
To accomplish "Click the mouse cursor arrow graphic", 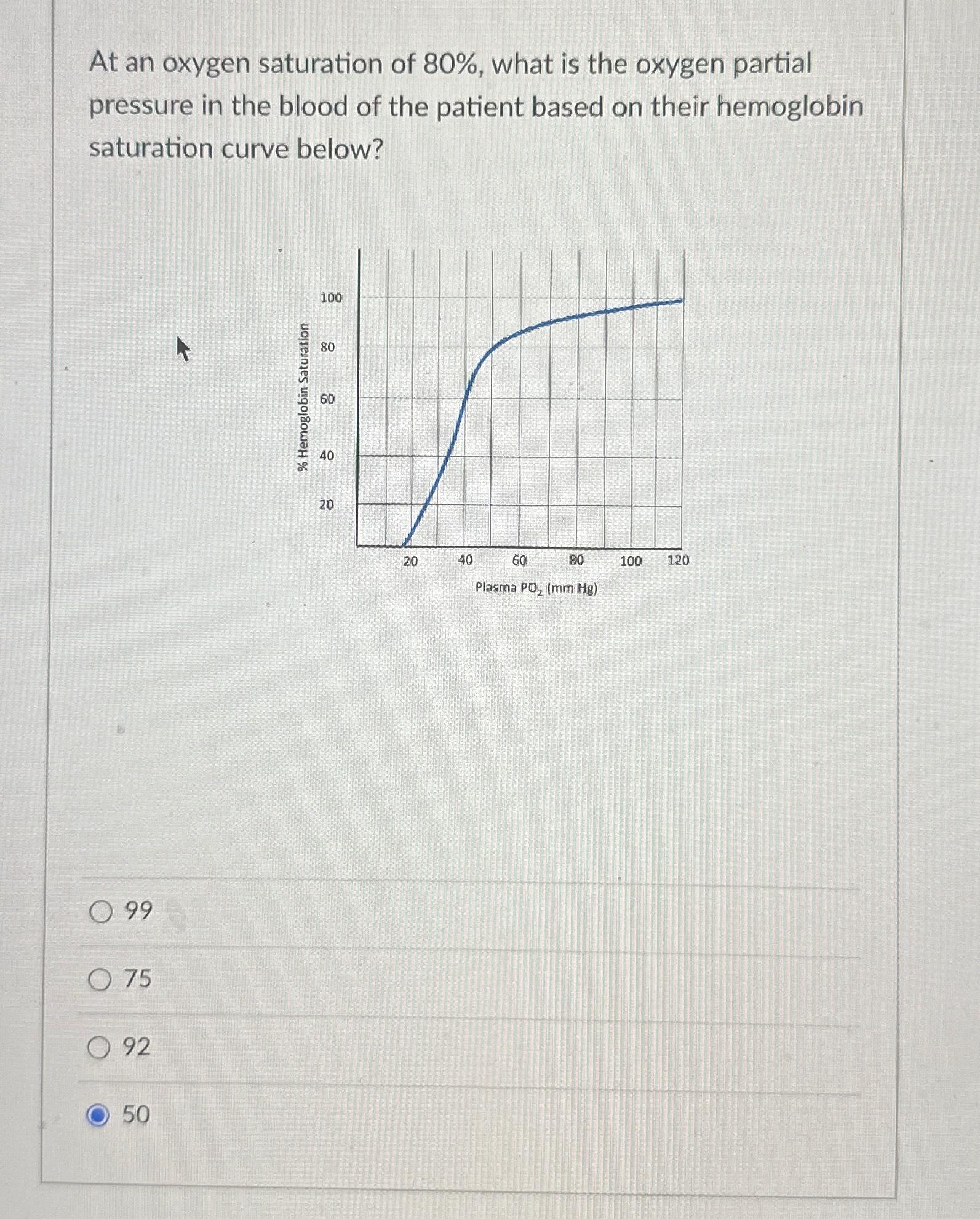I will [183, 348].
